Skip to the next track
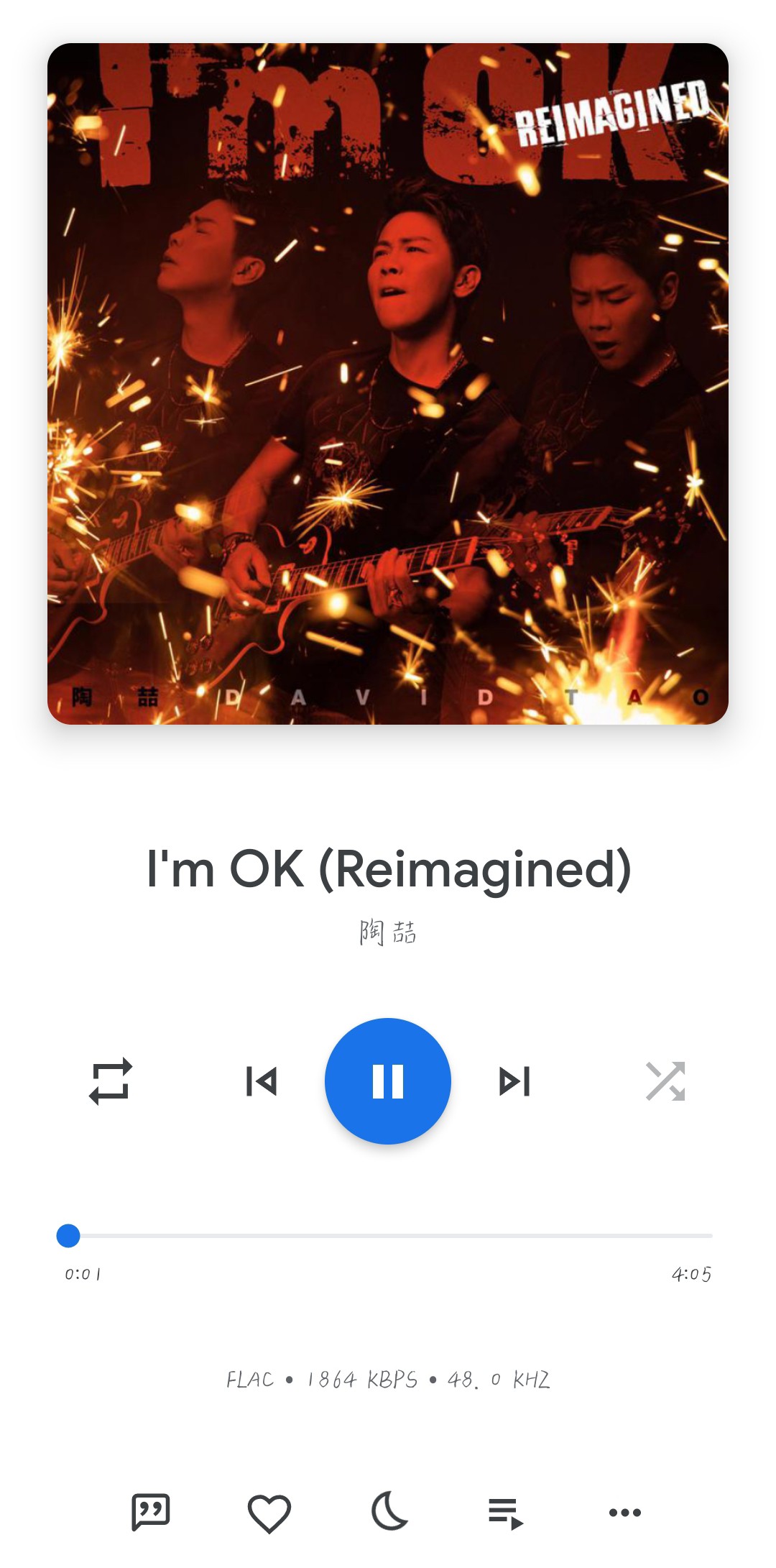This screenshot has height=1568, width=776. pyautogui.click(x=514, y=1081)
